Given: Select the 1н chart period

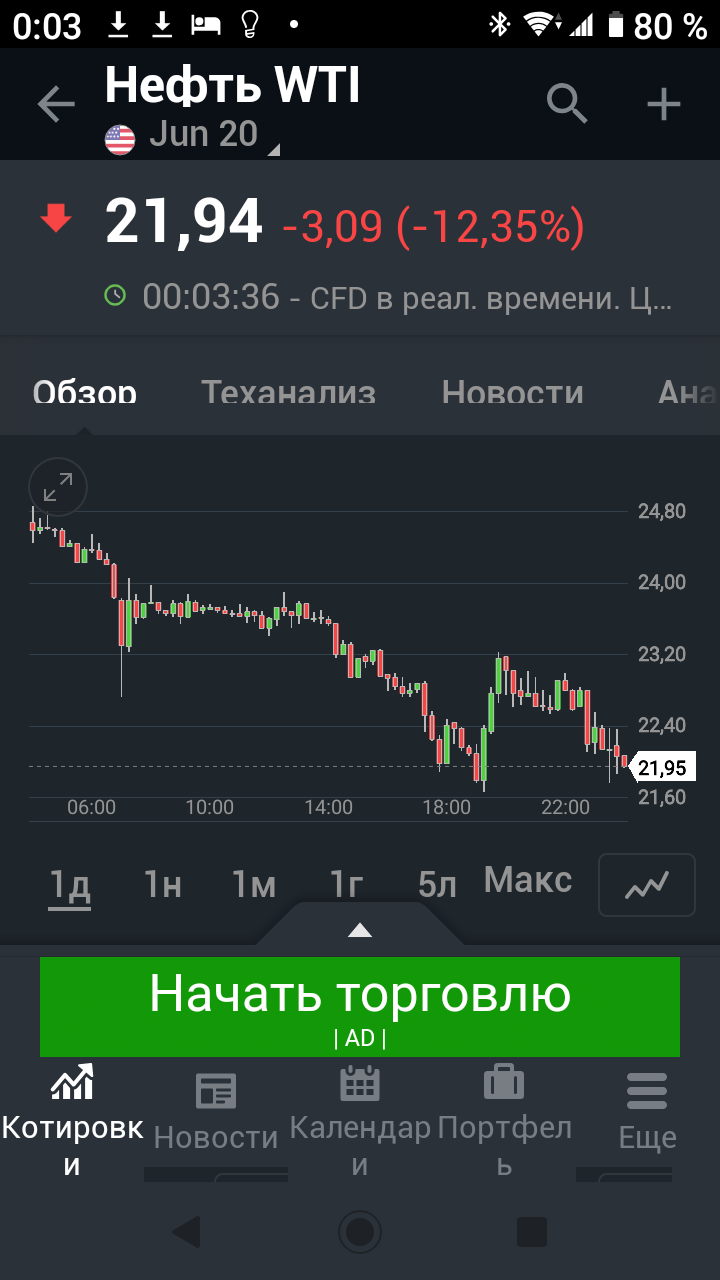Looking at the screenshot, I should point(162,884).
